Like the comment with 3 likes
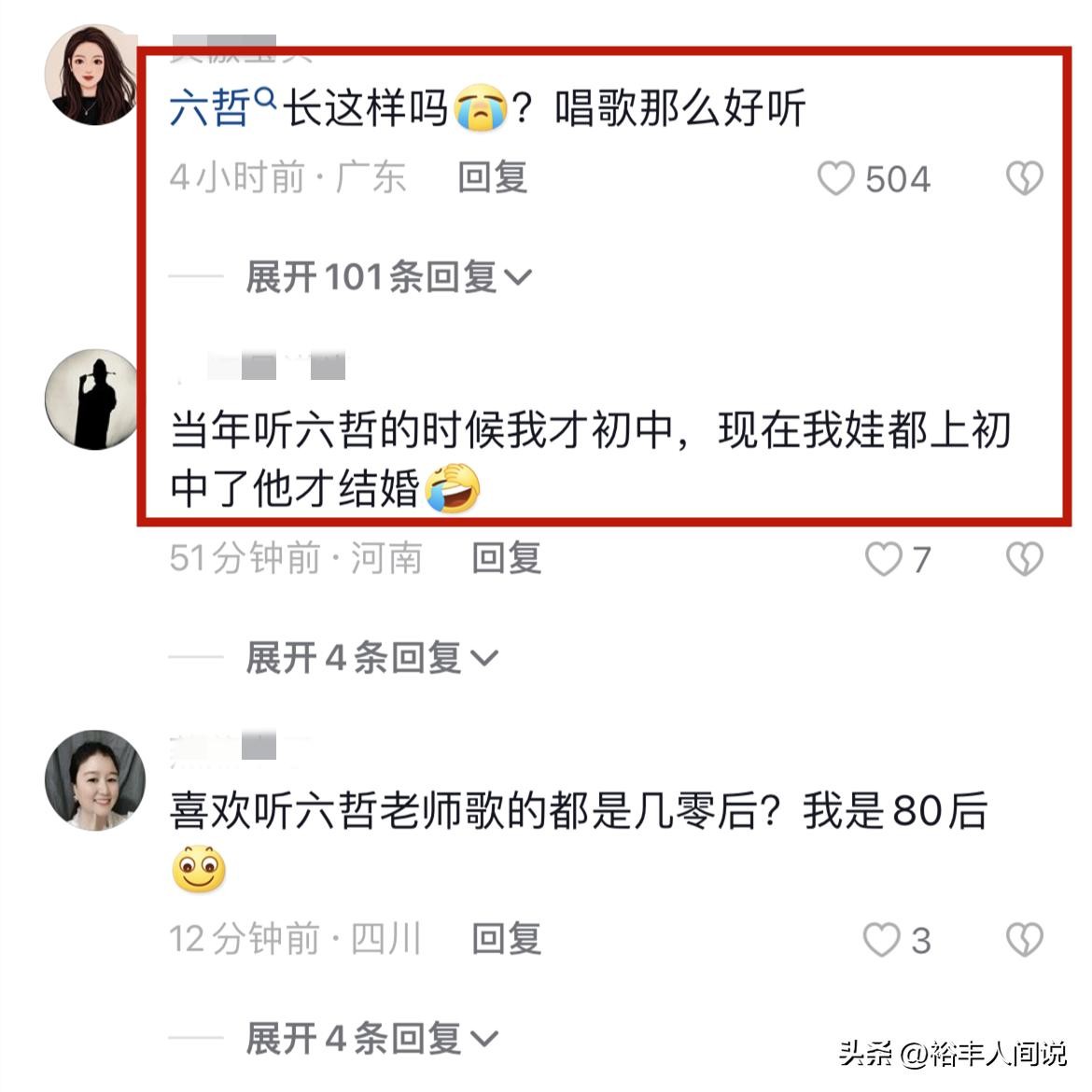Screen dimensions: 1092x1092 tap(881, 940)
